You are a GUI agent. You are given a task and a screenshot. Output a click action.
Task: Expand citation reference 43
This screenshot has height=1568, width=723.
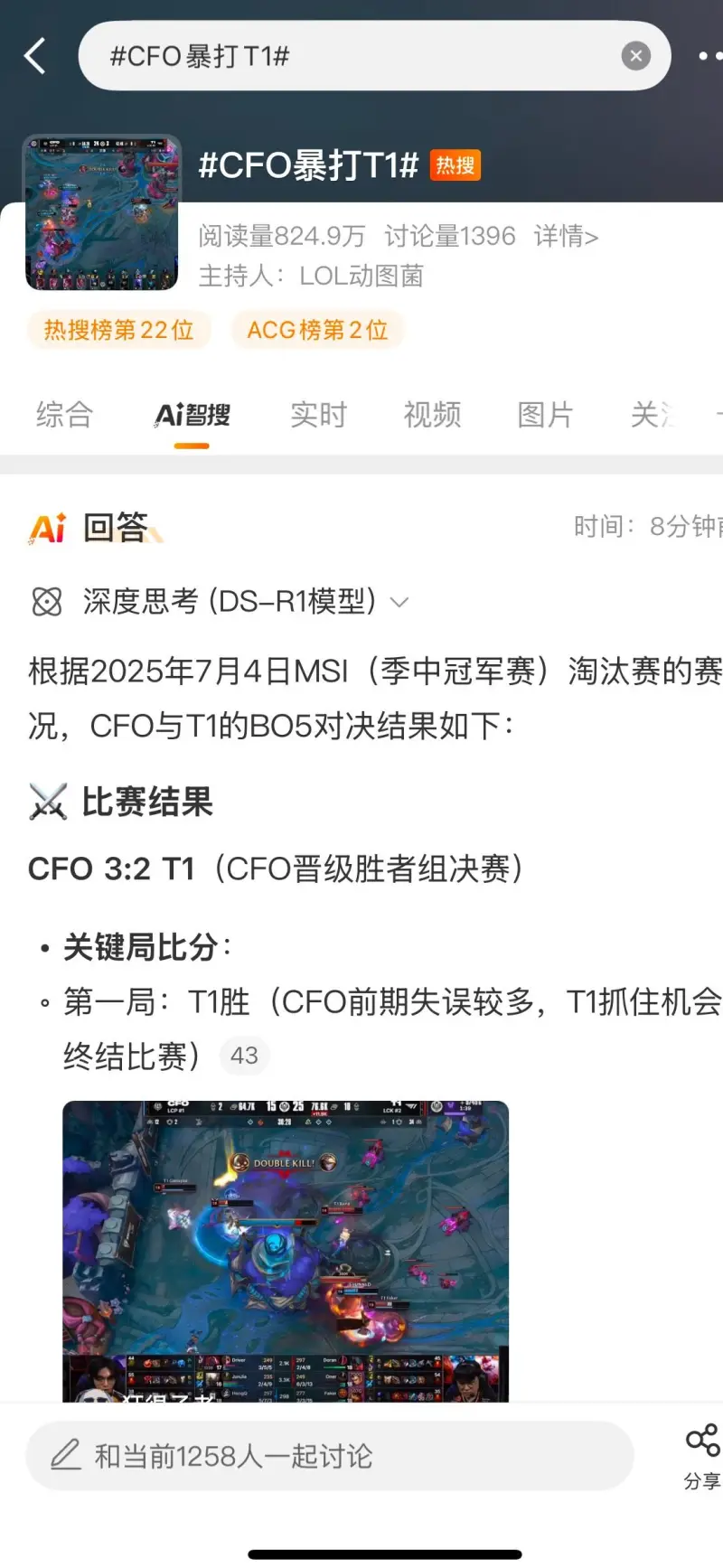(x=244, y=1055)
